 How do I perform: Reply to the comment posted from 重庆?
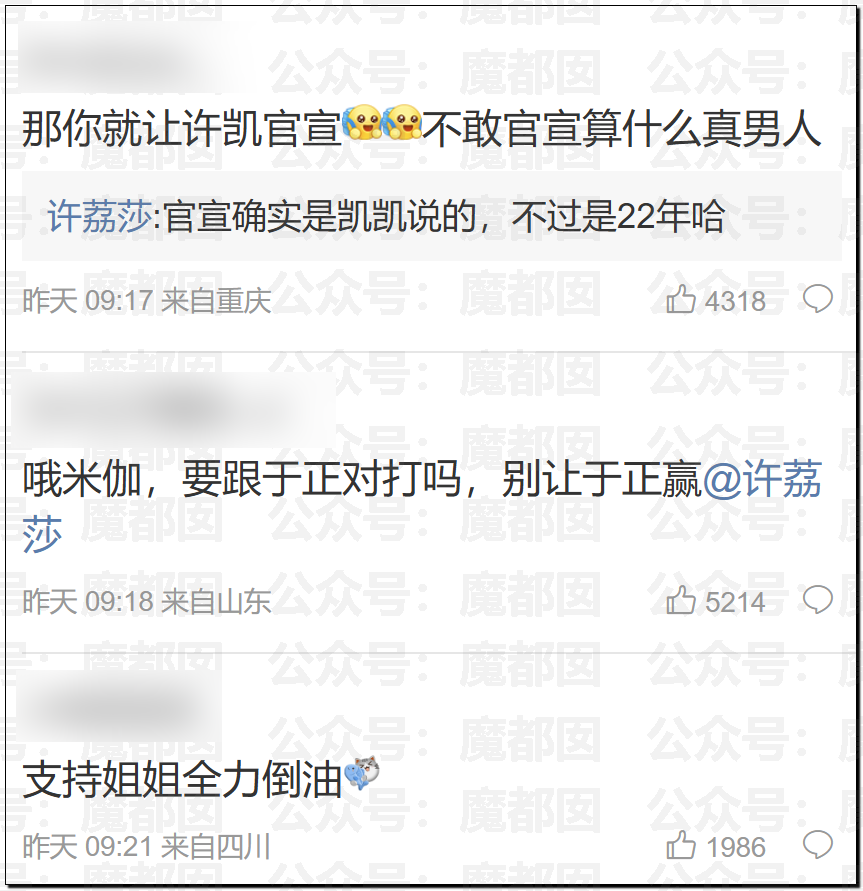coord(818,299)
